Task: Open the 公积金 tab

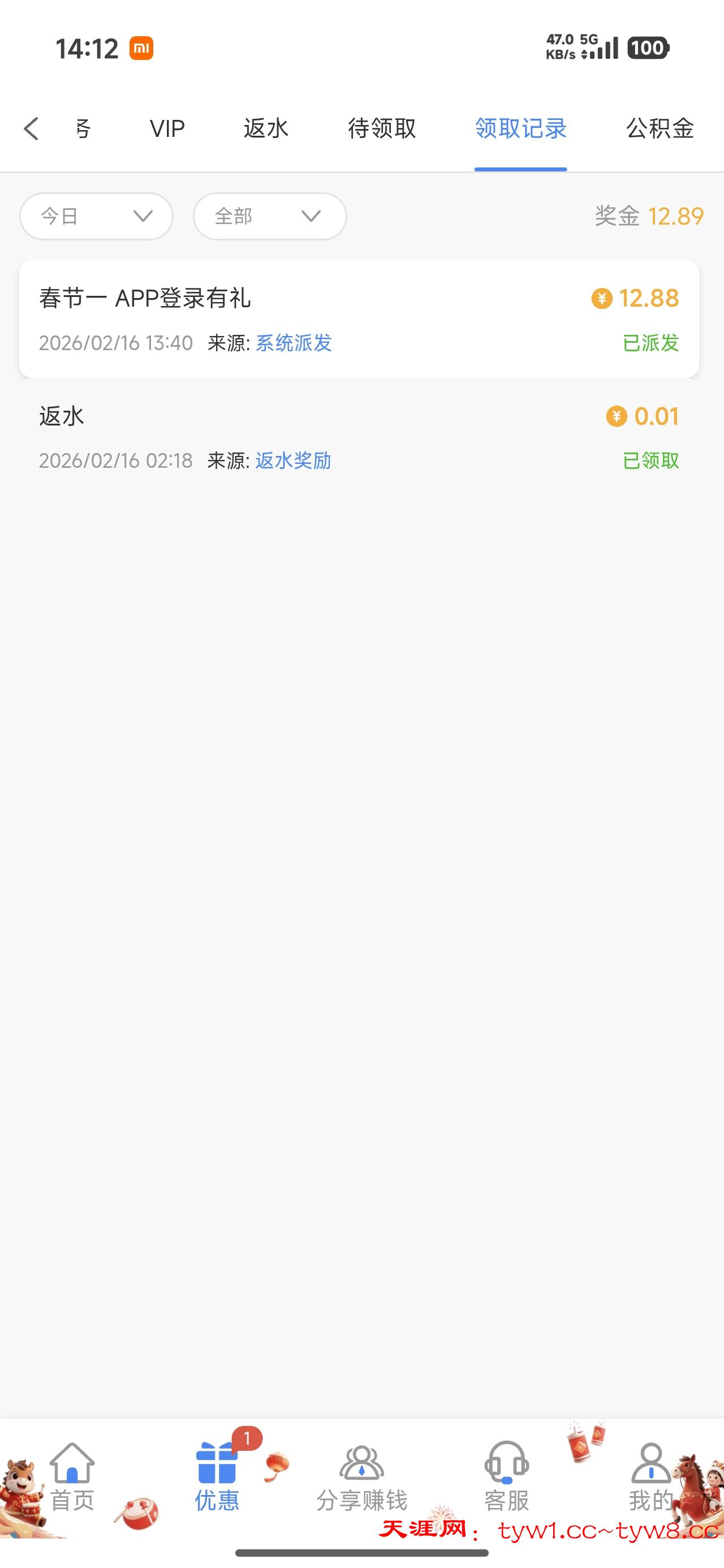Action: (660, 129)
